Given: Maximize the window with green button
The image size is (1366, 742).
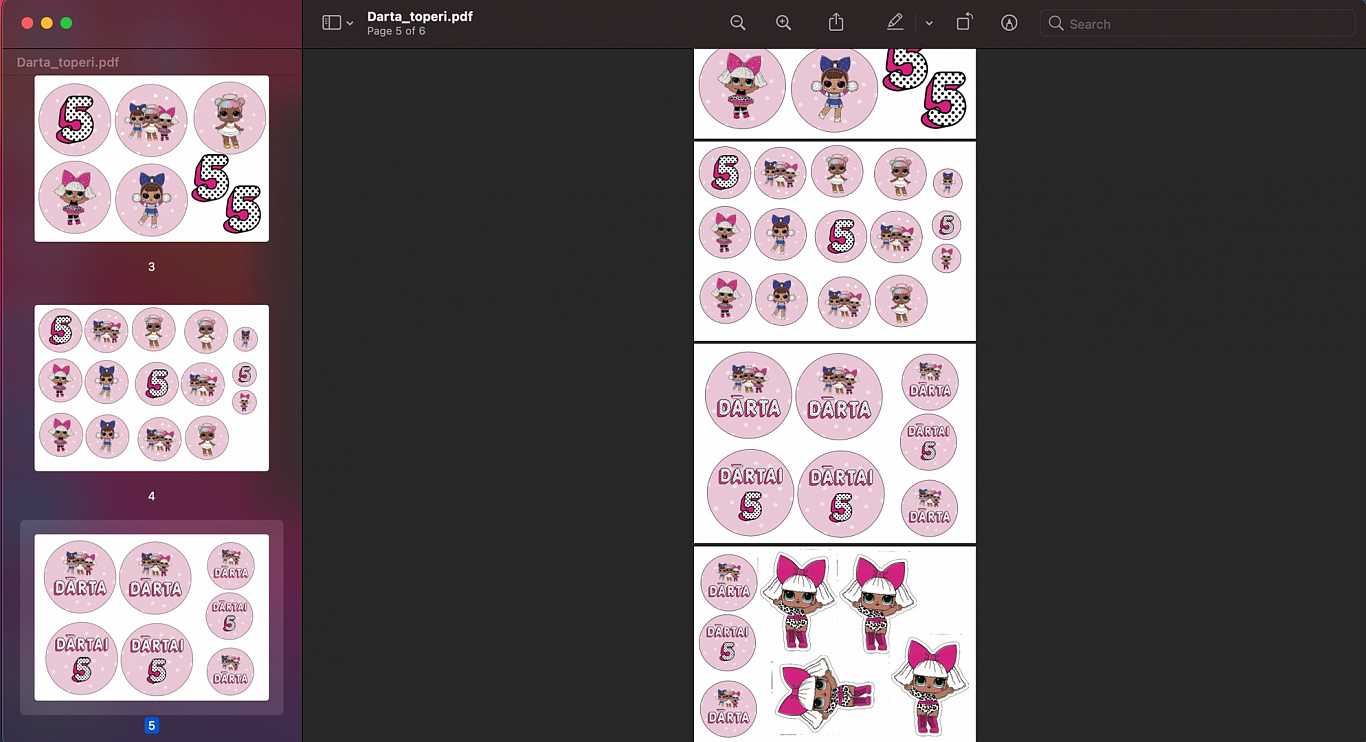Looking at the screenshot, I should [66, 23].
